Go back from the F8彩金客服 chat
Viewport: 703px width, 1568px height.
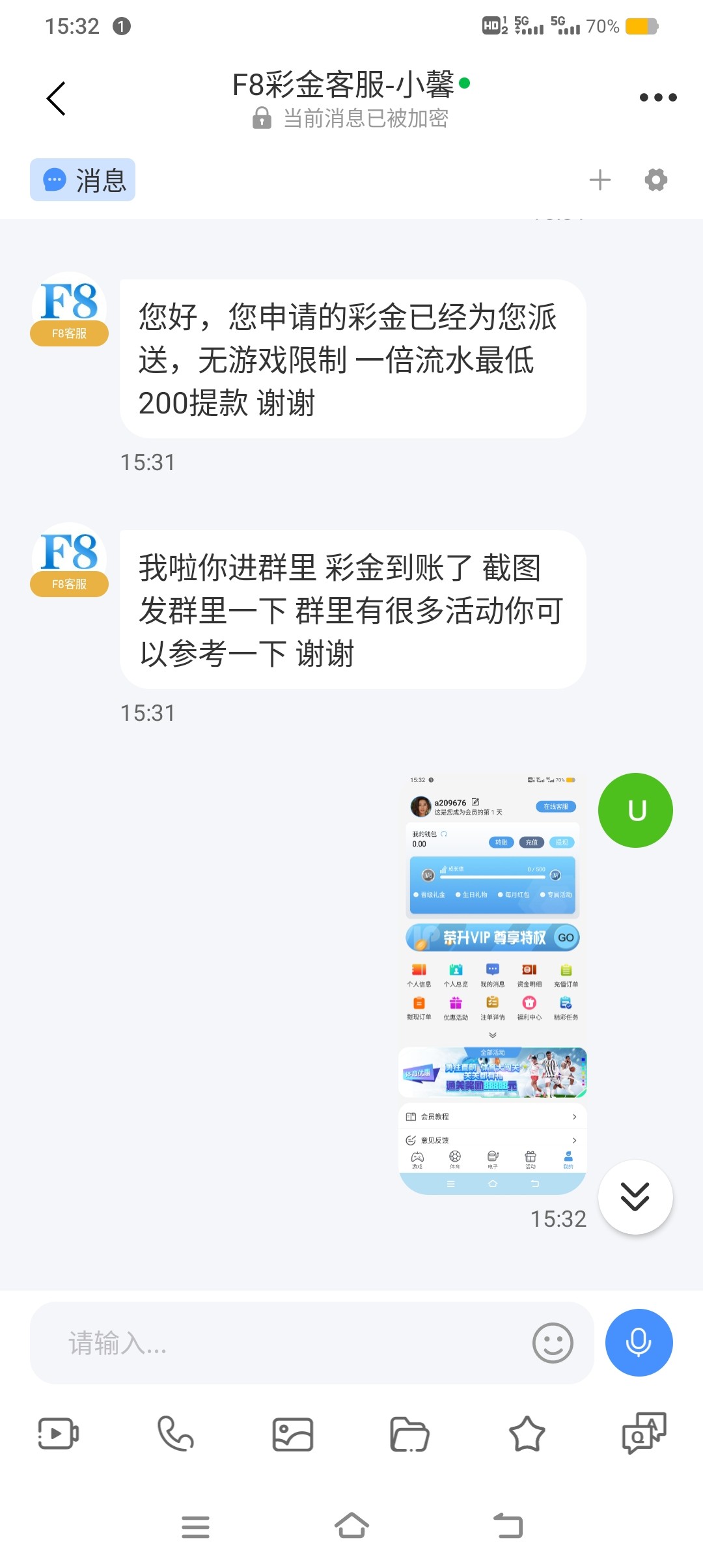[x=57, y=98]
